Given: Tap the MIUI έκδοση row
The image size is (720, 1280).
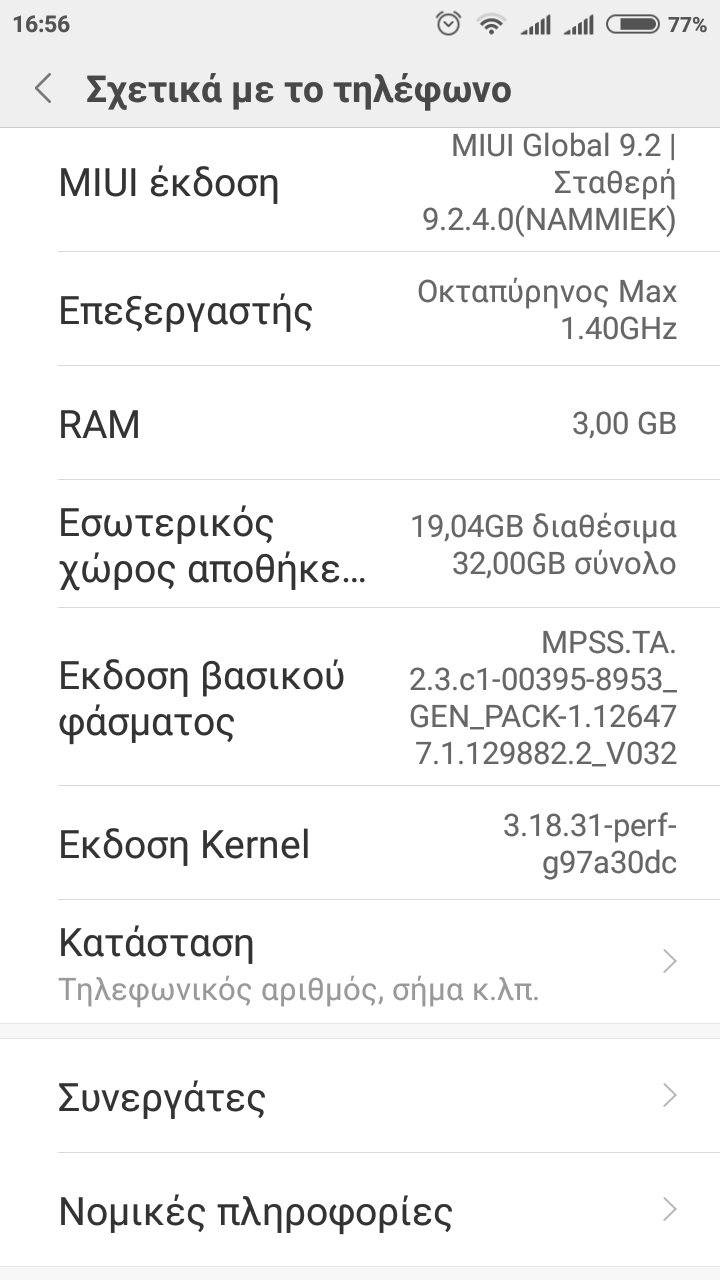Looking at the screenshot, I should [x=360, y=185].
